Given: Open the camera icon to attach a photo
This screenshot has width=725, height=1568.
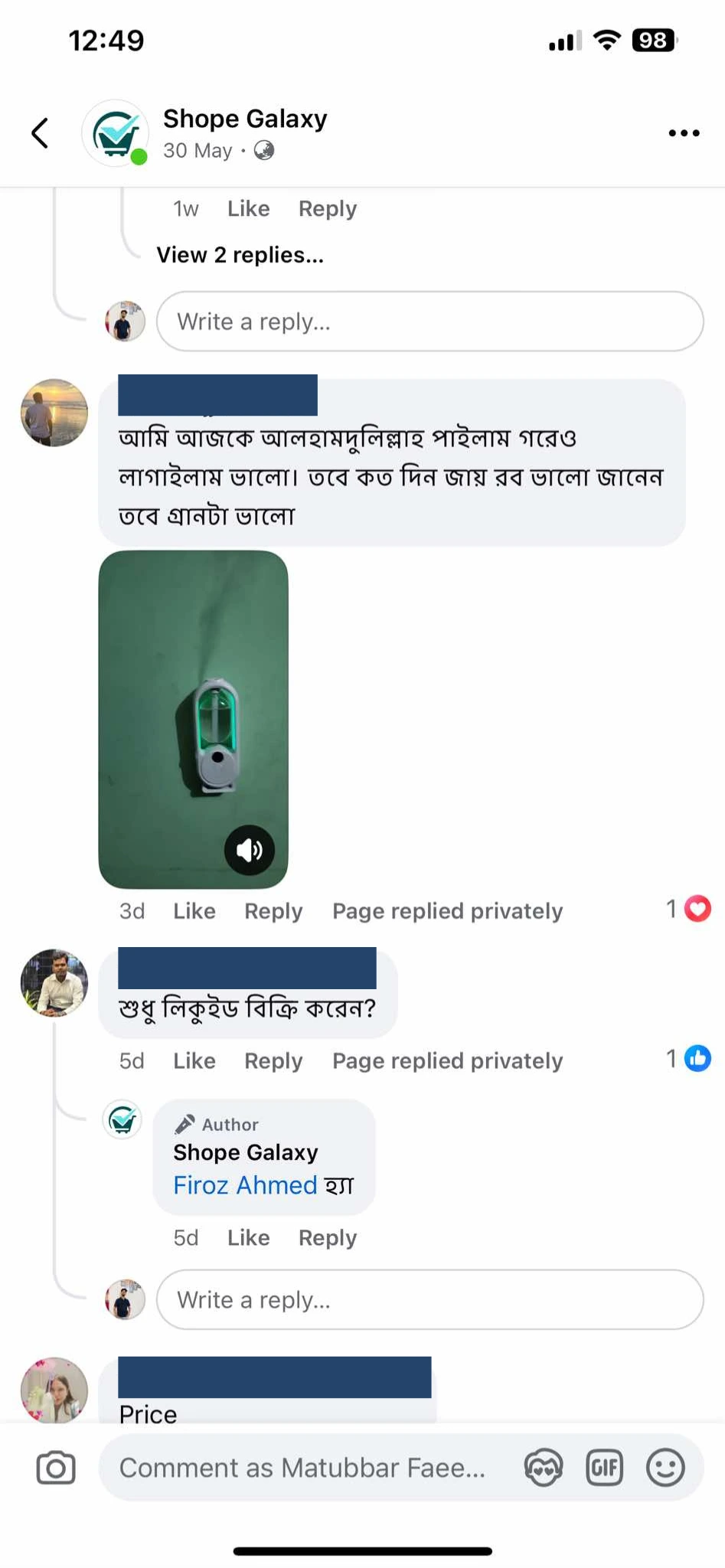Looking at the screenshot, I should tap(56, 1468).
